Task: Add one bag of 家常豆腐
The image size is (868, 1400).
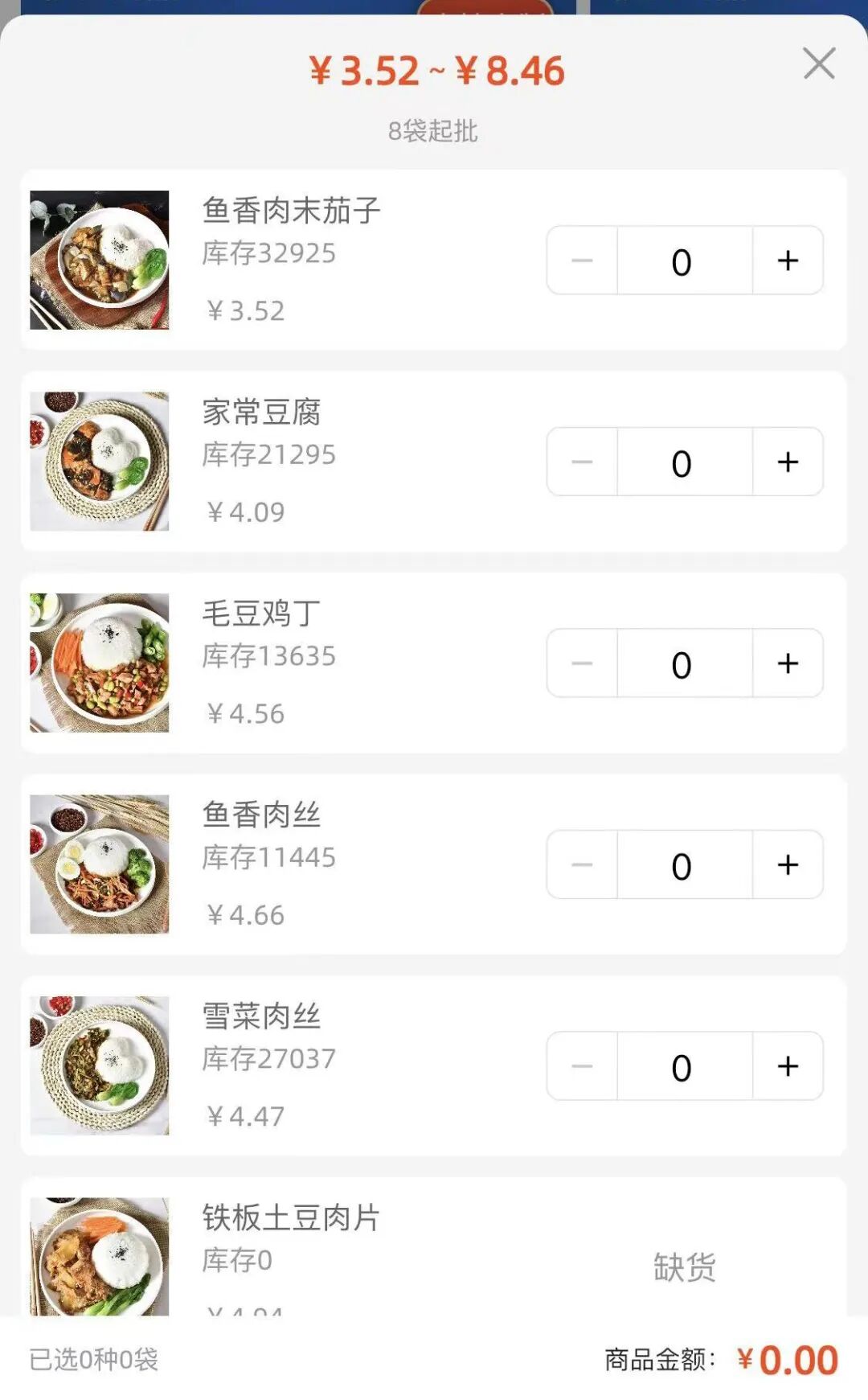Action: [x=788, y=462]
